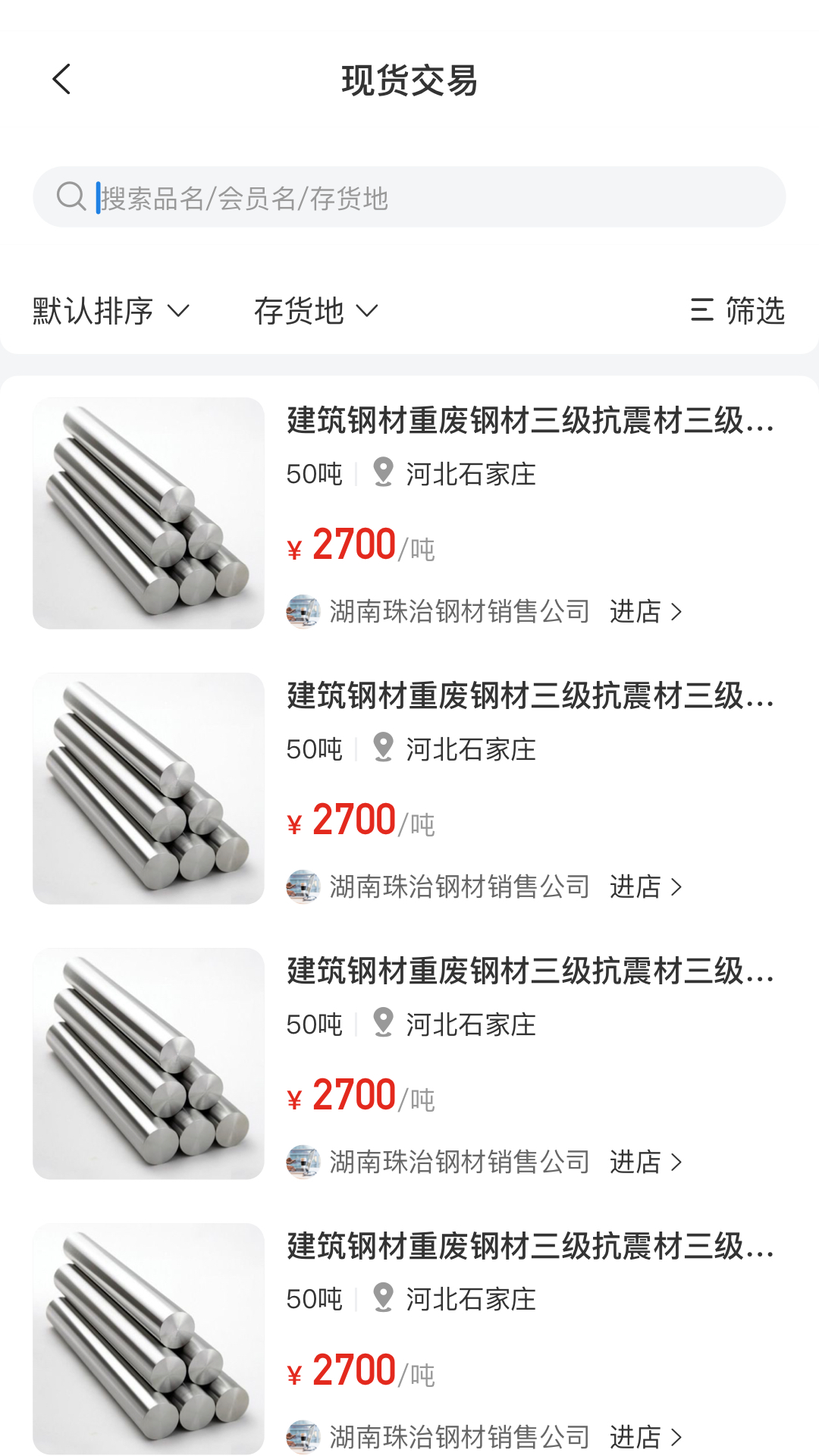The height and width of the screenshot is (1456, 819).
Task: Click the store avatar icon on the third listing
Action: 303,1160
